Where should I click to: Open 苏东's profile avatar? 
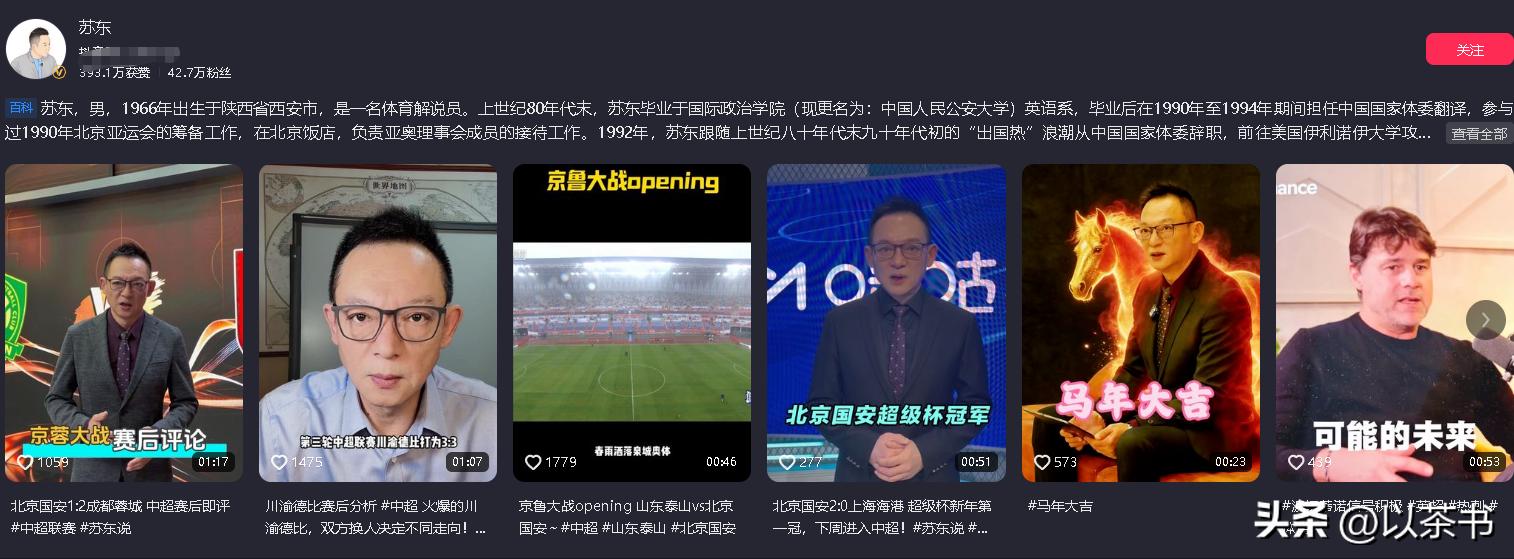pos(36,49)
